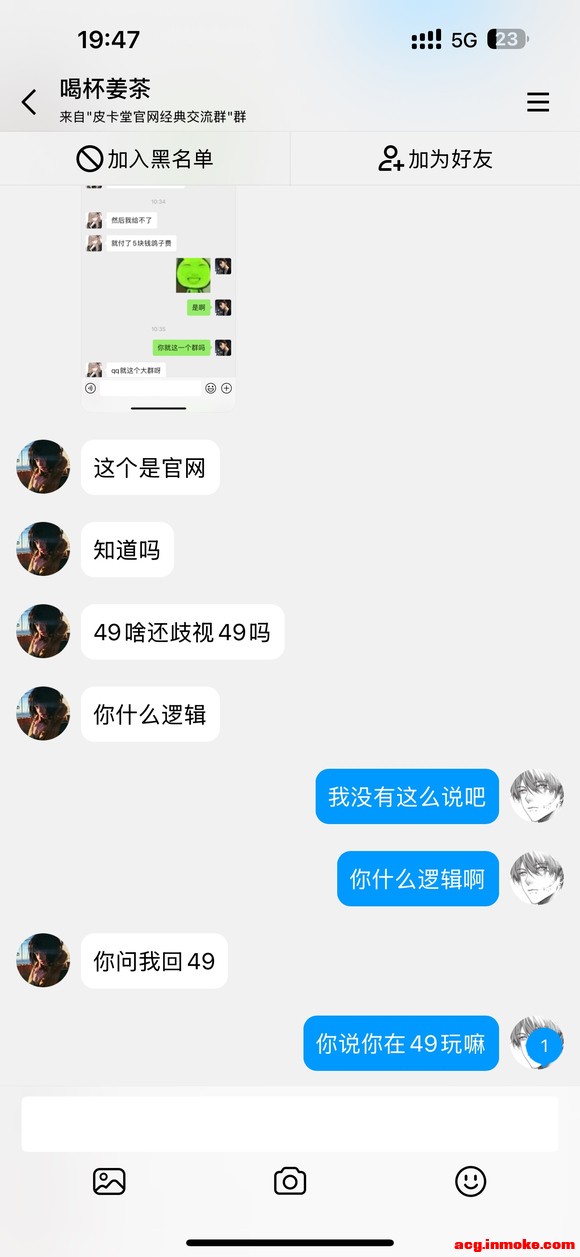The image size is (580, 1257).
Task: Open the photo gallery picker icon
Action: pyautogui.click(x=109, y=1181)
